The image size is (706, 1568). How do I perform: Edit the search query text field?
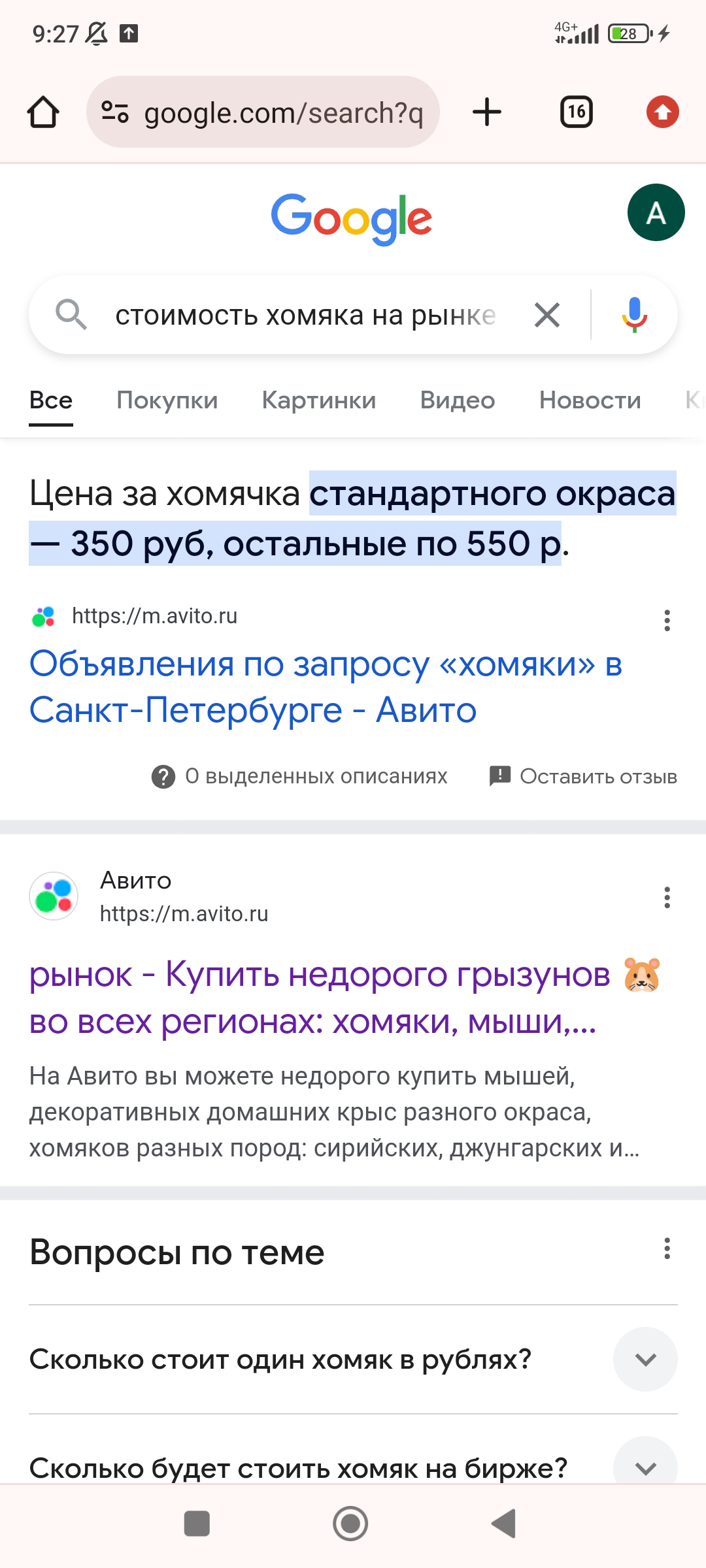click(x=306, y=316)
